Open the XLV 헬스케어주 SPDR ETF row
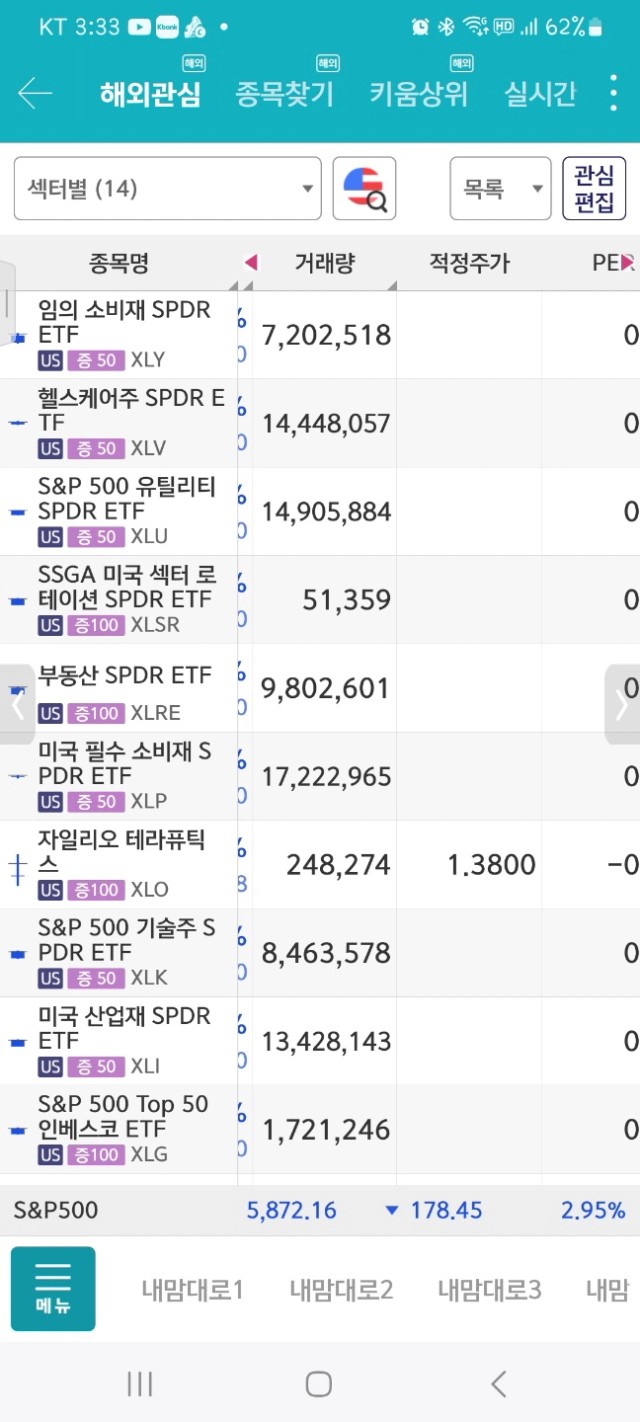The height and width of the screenshot is (1422, 640). [320, 423]
